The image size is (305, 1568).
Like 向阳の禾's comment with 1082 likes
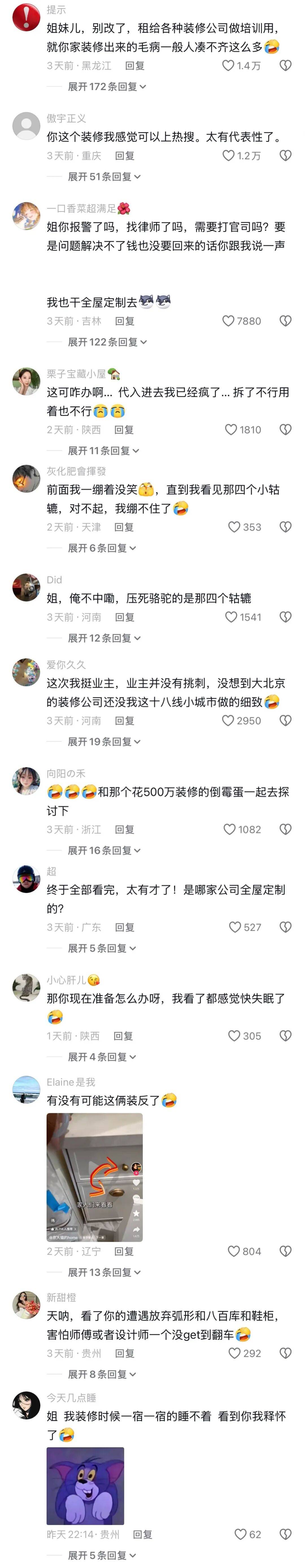click(230, 829)
